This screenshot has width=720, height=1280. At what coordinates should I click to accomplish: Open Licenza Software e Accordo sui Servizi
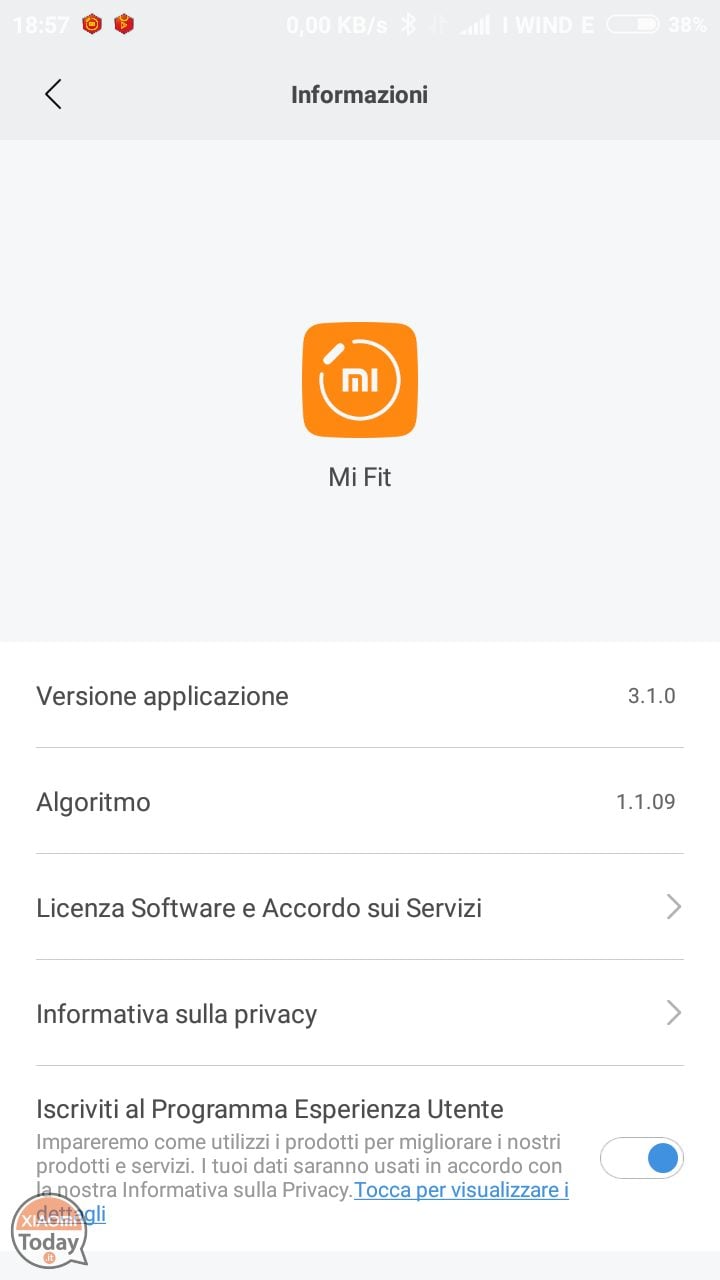click(360, 907)
